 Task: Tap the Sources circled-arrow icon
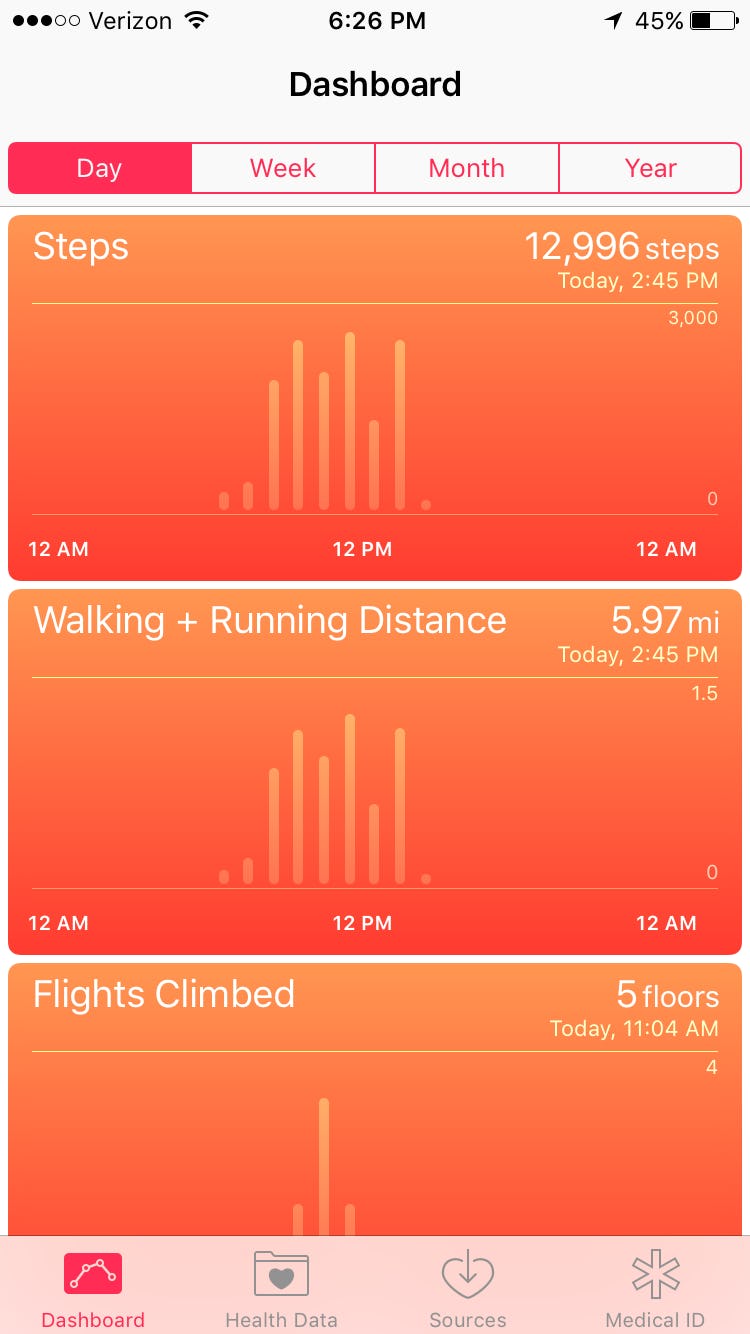point(468,1275)
